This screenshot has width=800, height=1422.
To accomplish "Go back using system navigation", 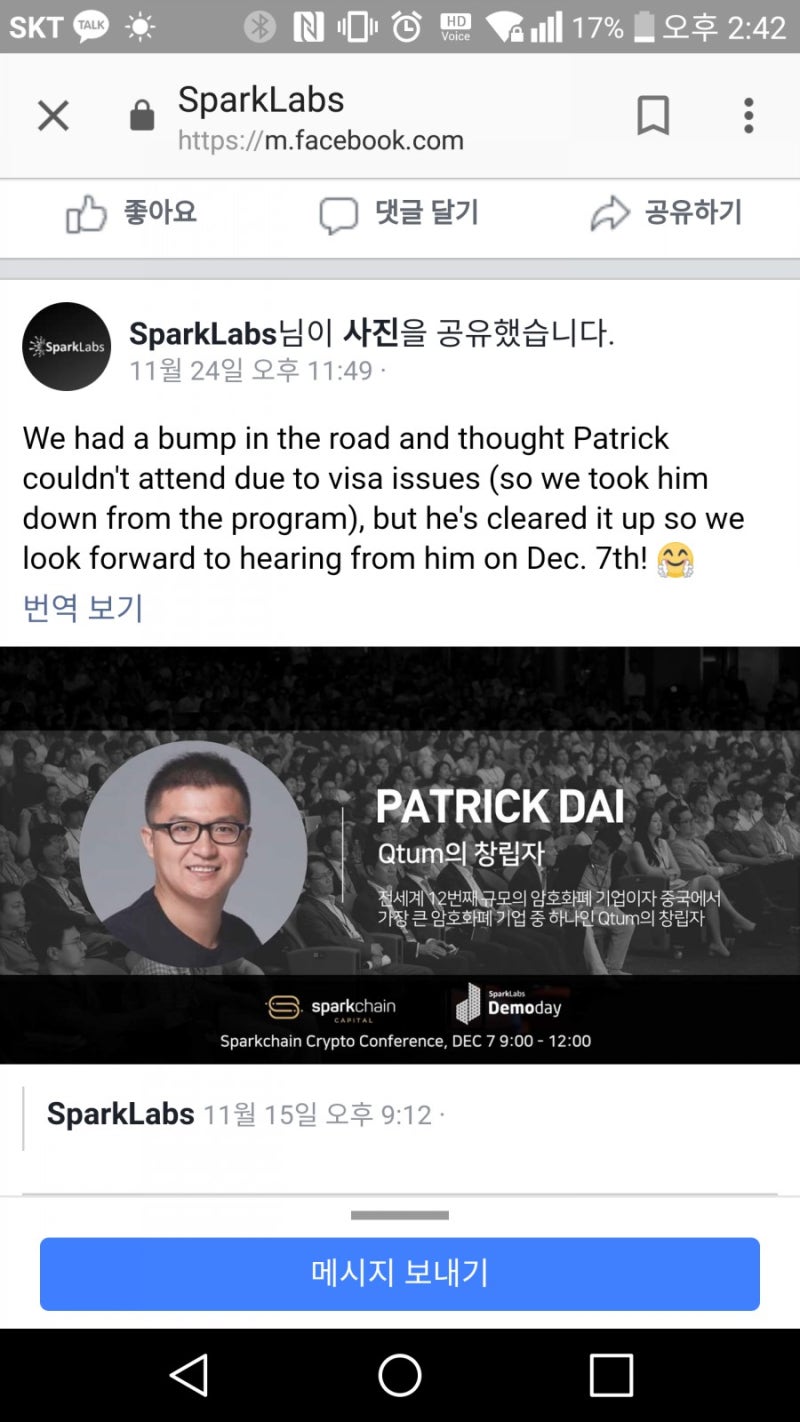I will click(x=189, y=1375).
